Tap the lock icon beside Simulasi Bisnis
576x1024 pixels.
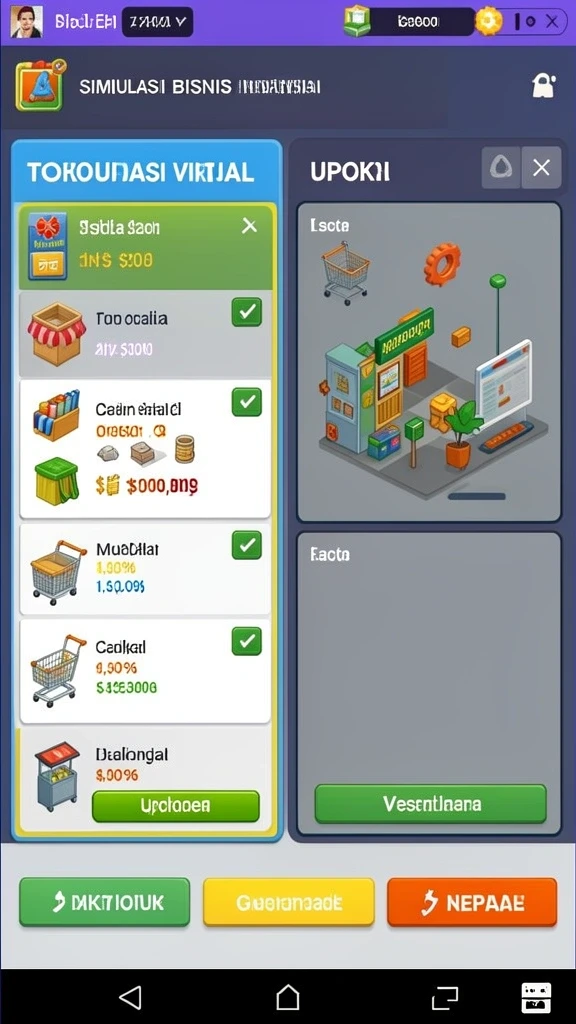pyautogui.click(x=543, y=86)
